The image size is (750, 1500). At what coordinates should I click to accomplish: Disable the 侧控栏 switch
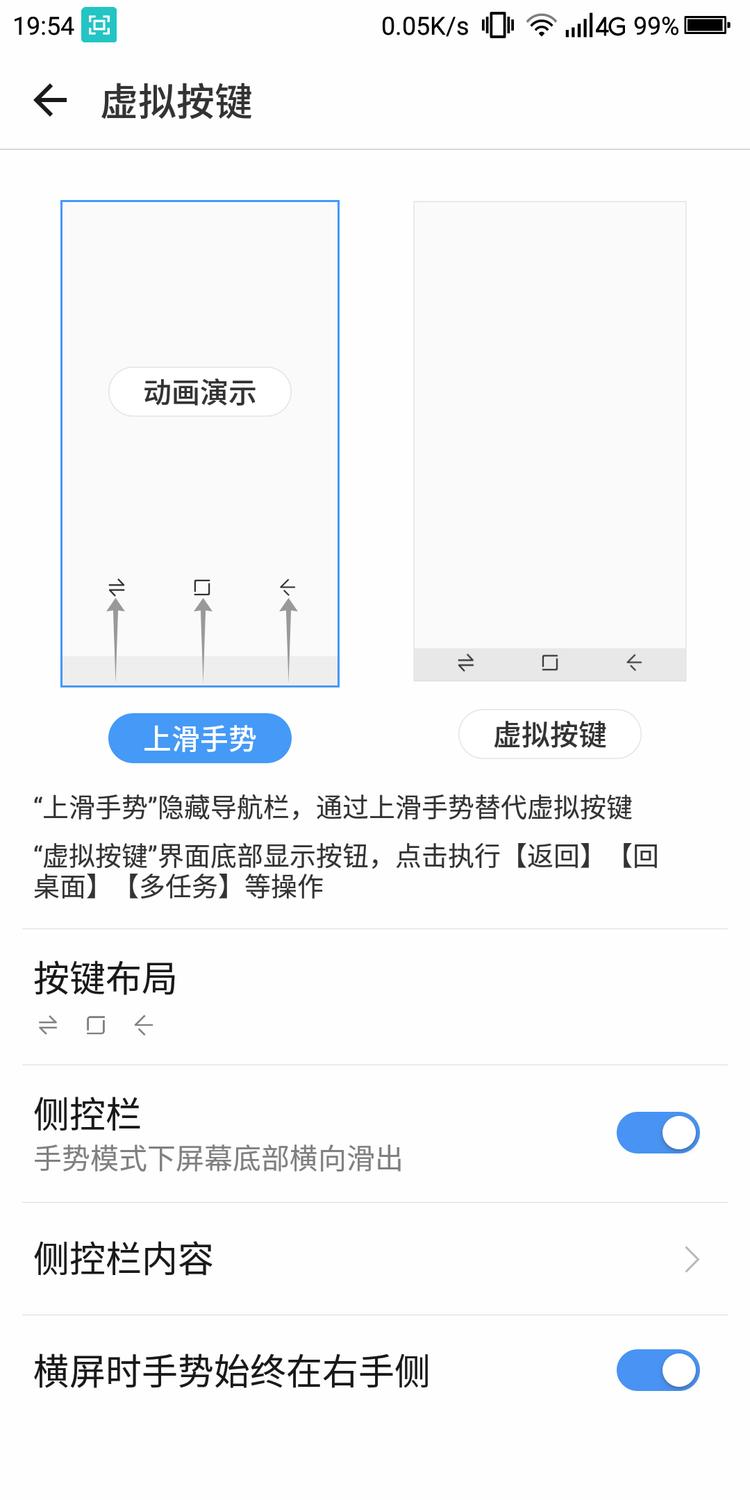pyautogui.click(x=658, y=1132)
